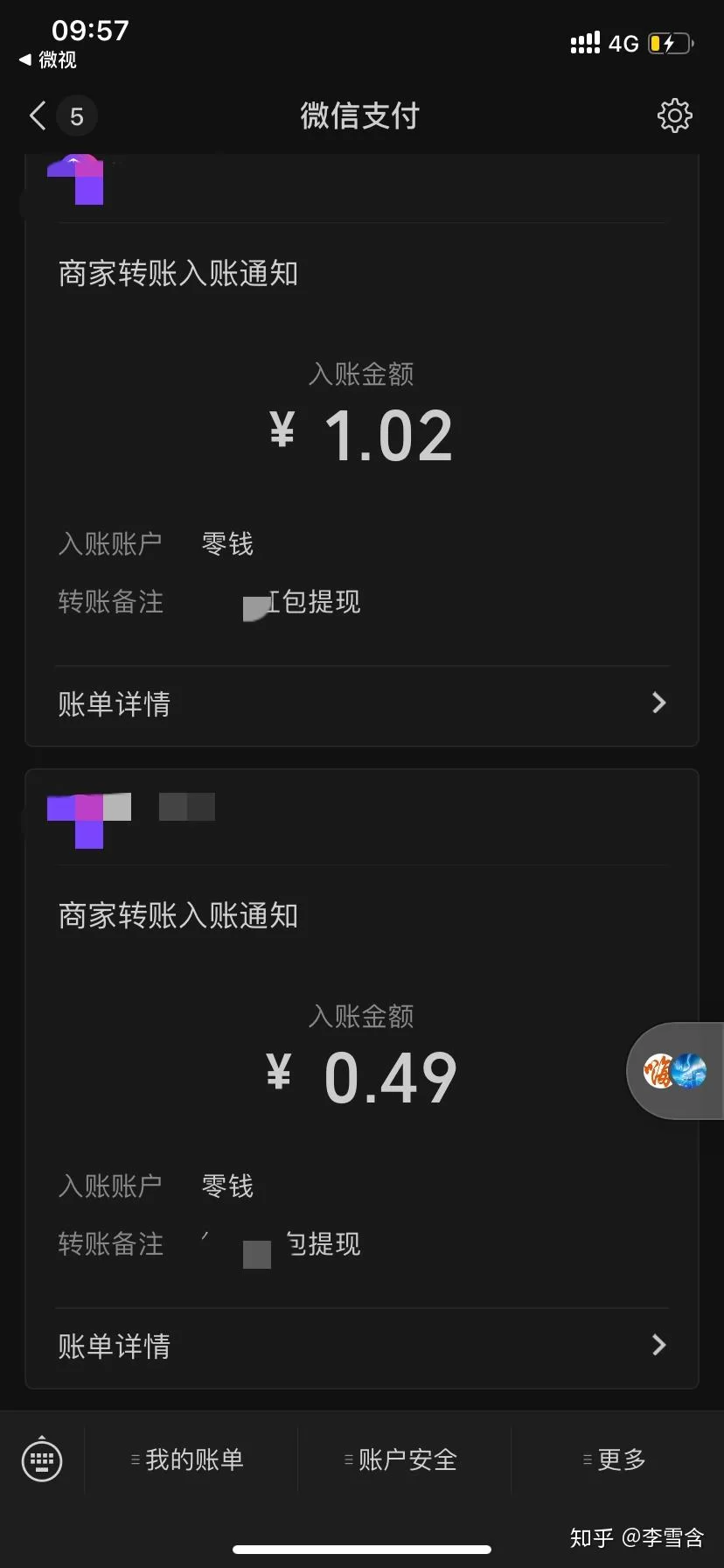Open WeChat Pay settings gear
Viewport: 724px width, 1568px height.
pos(674,115)
